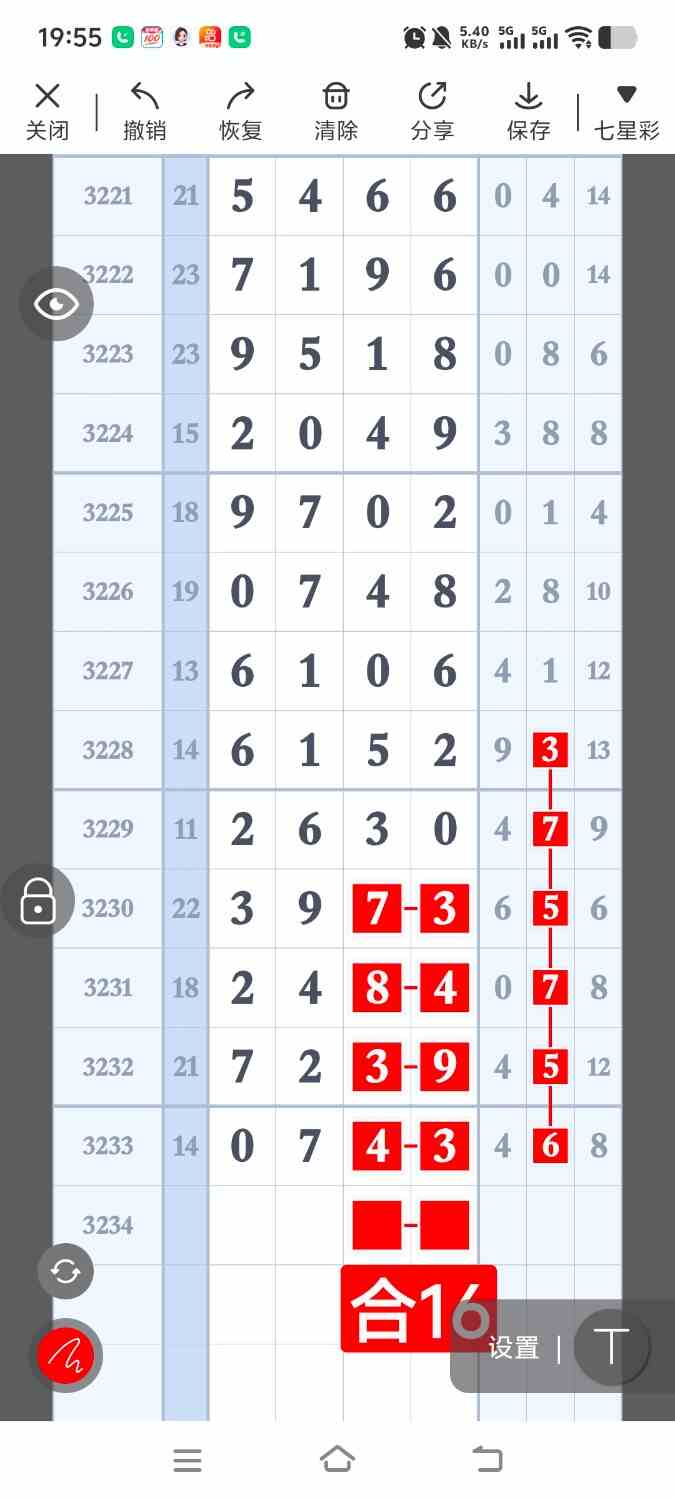
Task: Close the chart editor
Action: tap(47, 110)
